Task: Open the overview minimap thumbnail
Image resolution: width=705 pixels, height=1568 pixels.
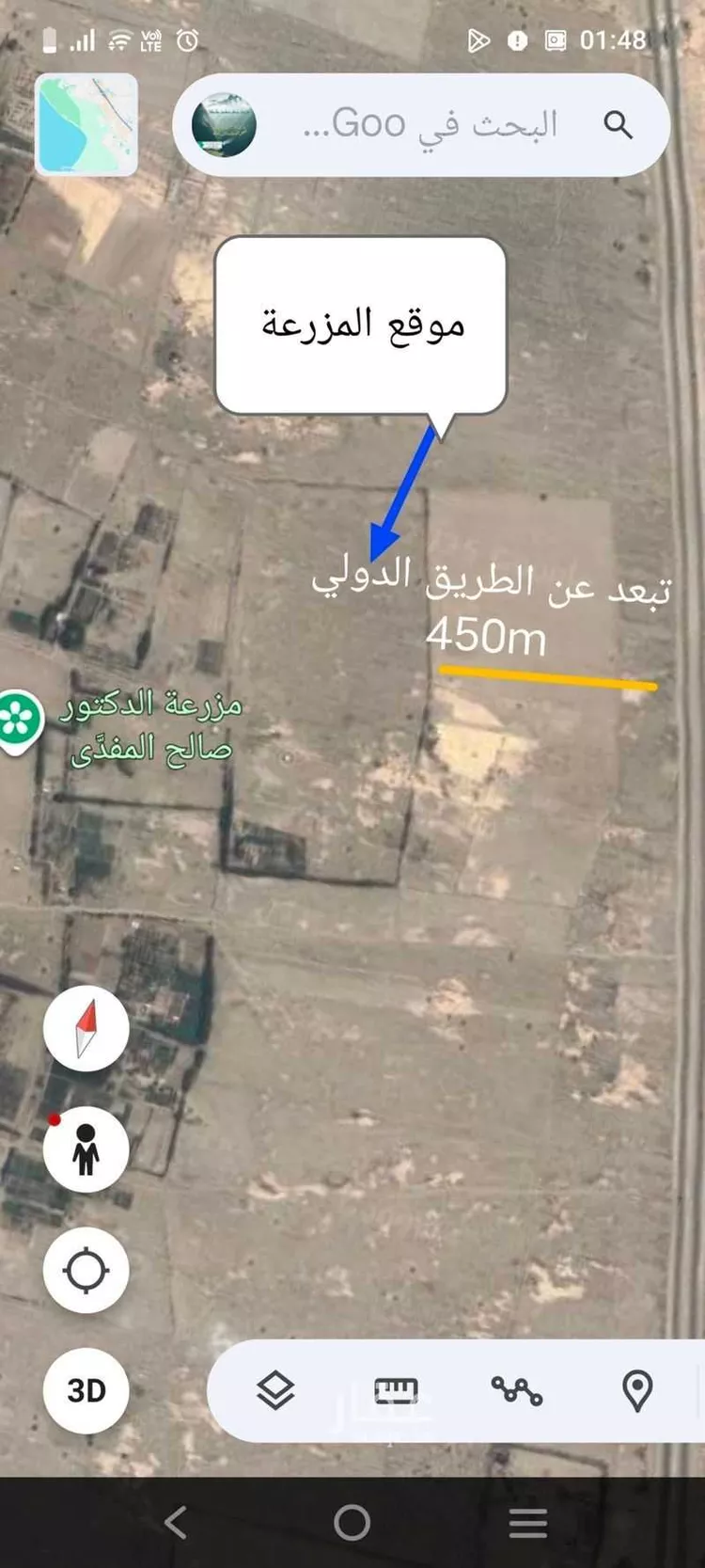Action: click(86, 124)
